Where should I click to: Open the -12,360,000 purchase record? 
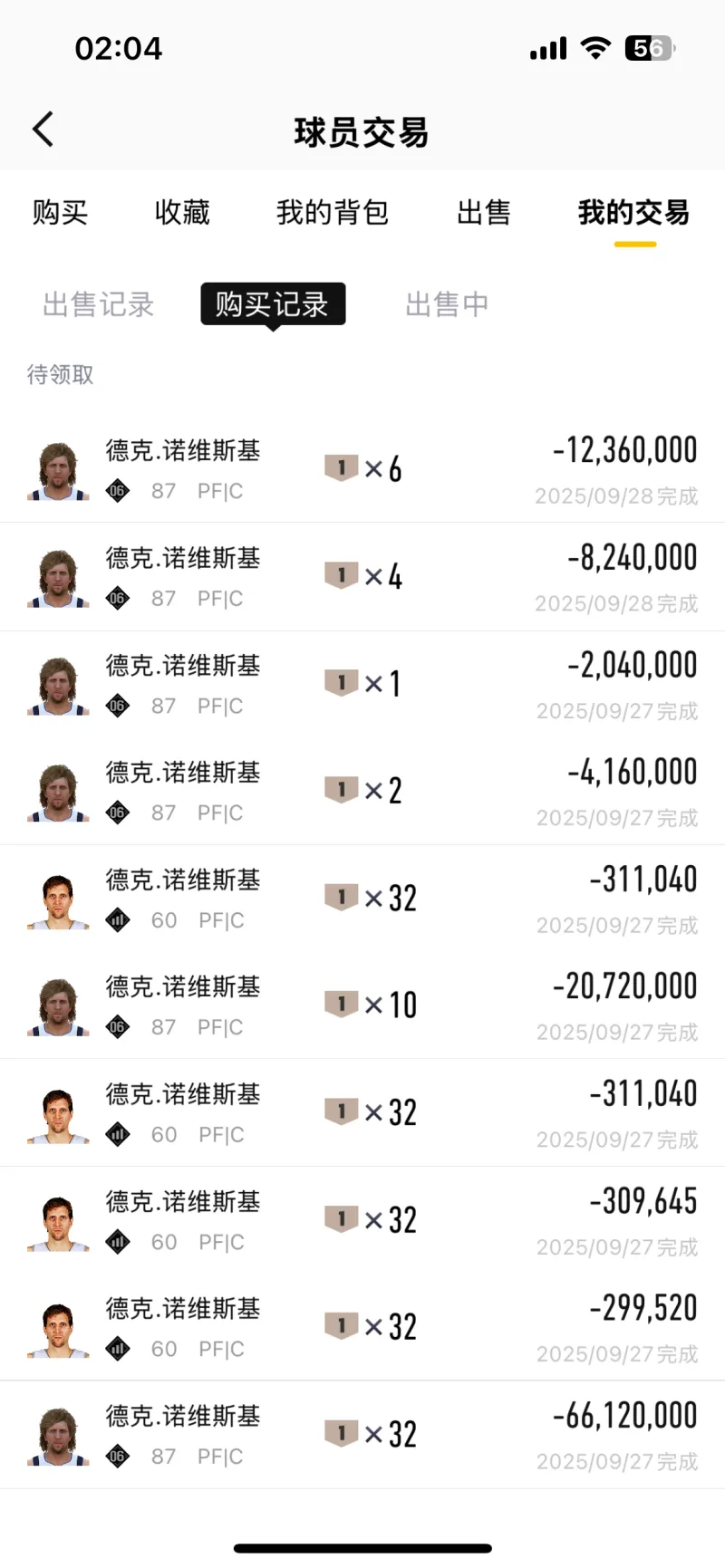[x=362, y=469]
